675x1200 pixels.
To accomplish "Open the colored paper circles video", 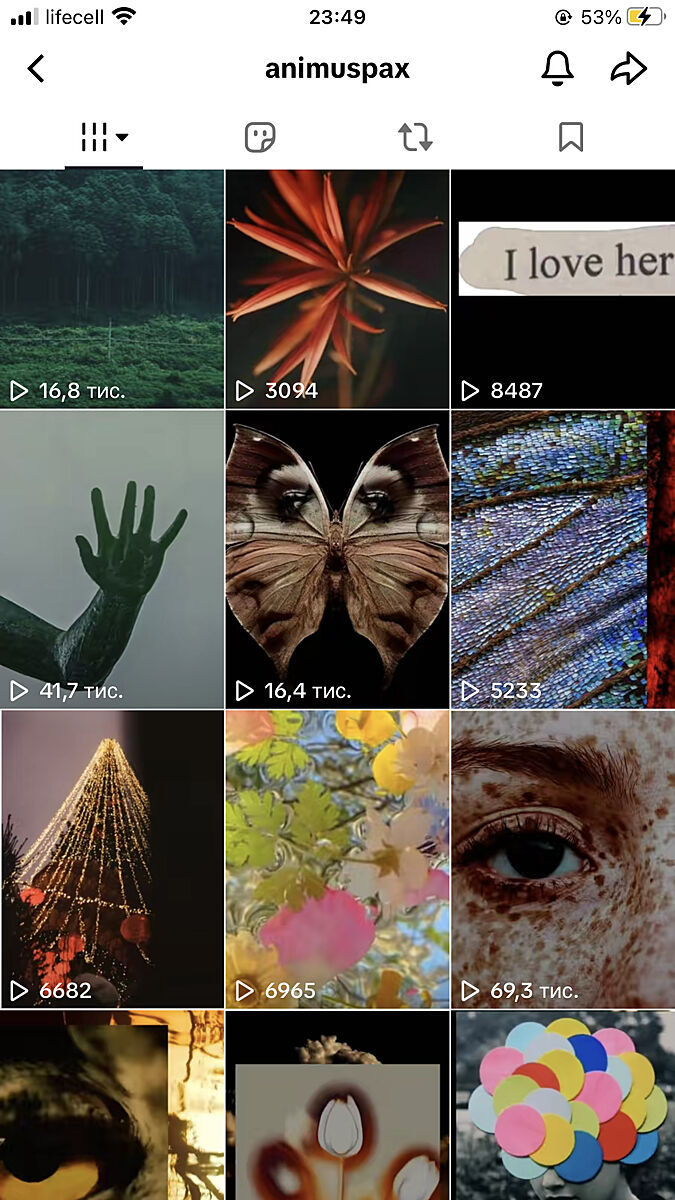I will [563, 1105].
